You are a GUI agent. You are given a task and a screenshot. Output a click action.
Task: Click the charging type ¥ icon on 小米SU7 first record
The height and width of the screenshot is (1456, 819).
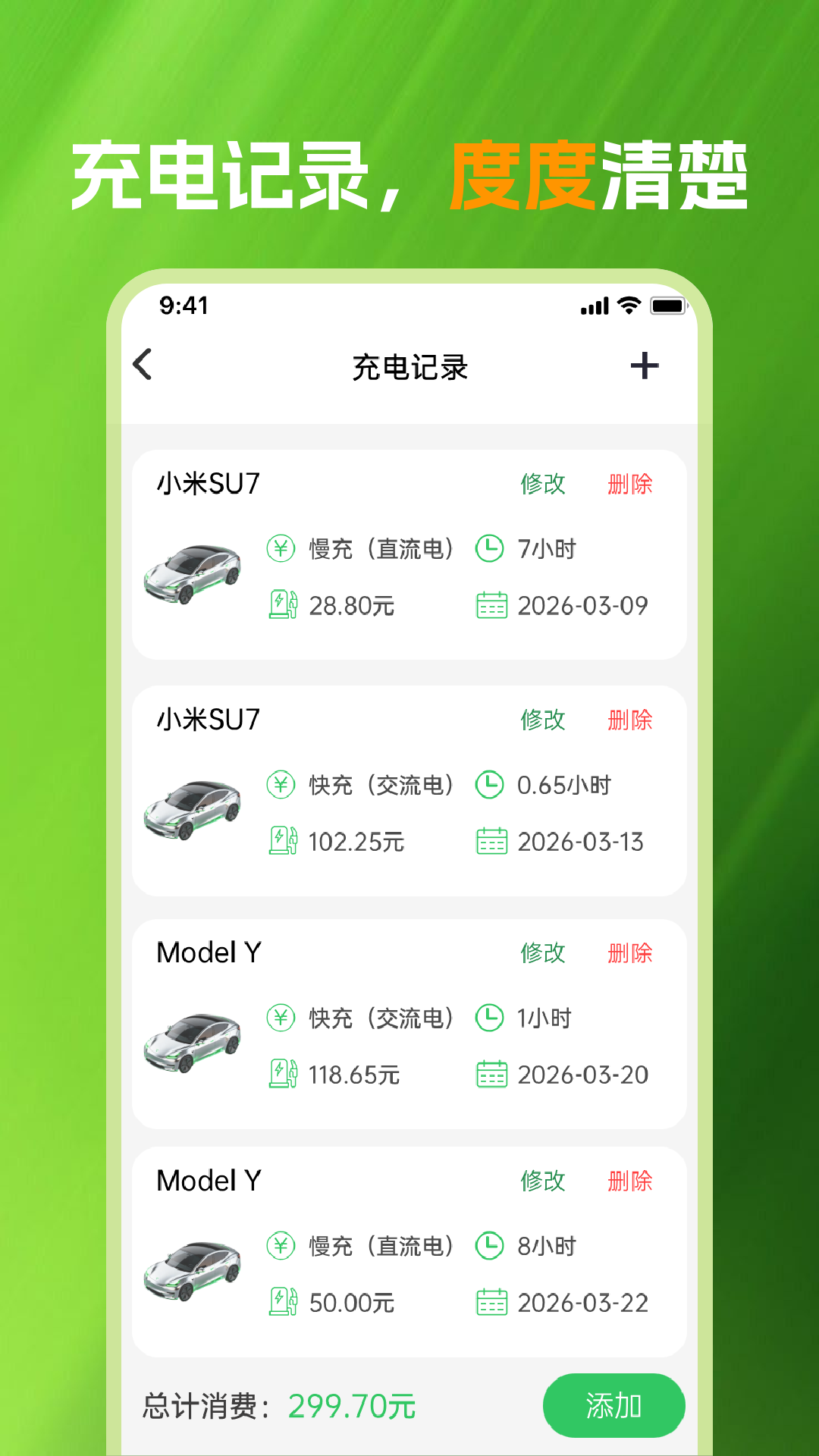point(281,548)
